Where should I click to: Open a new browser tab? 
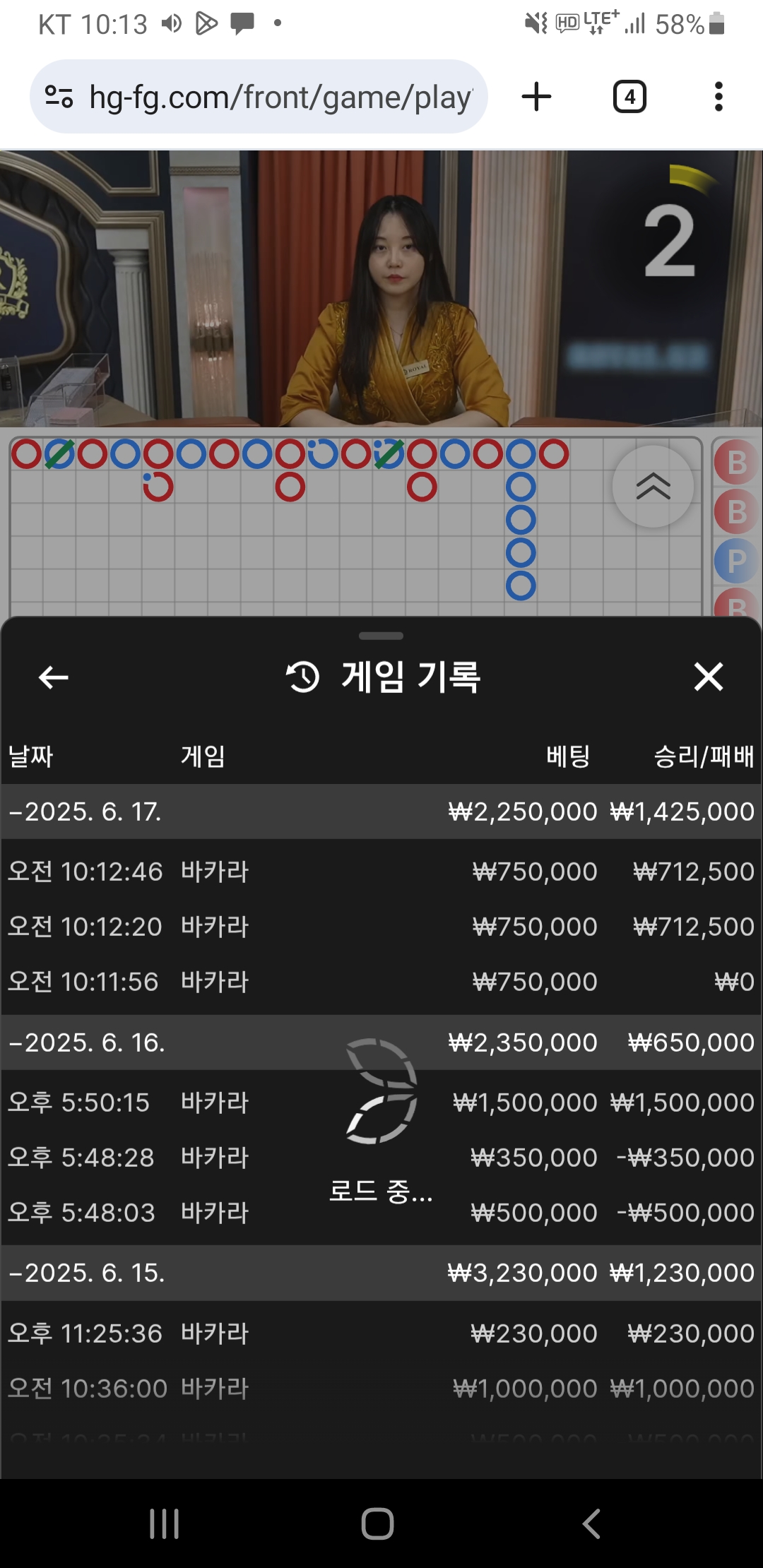(x=536, y=97)
